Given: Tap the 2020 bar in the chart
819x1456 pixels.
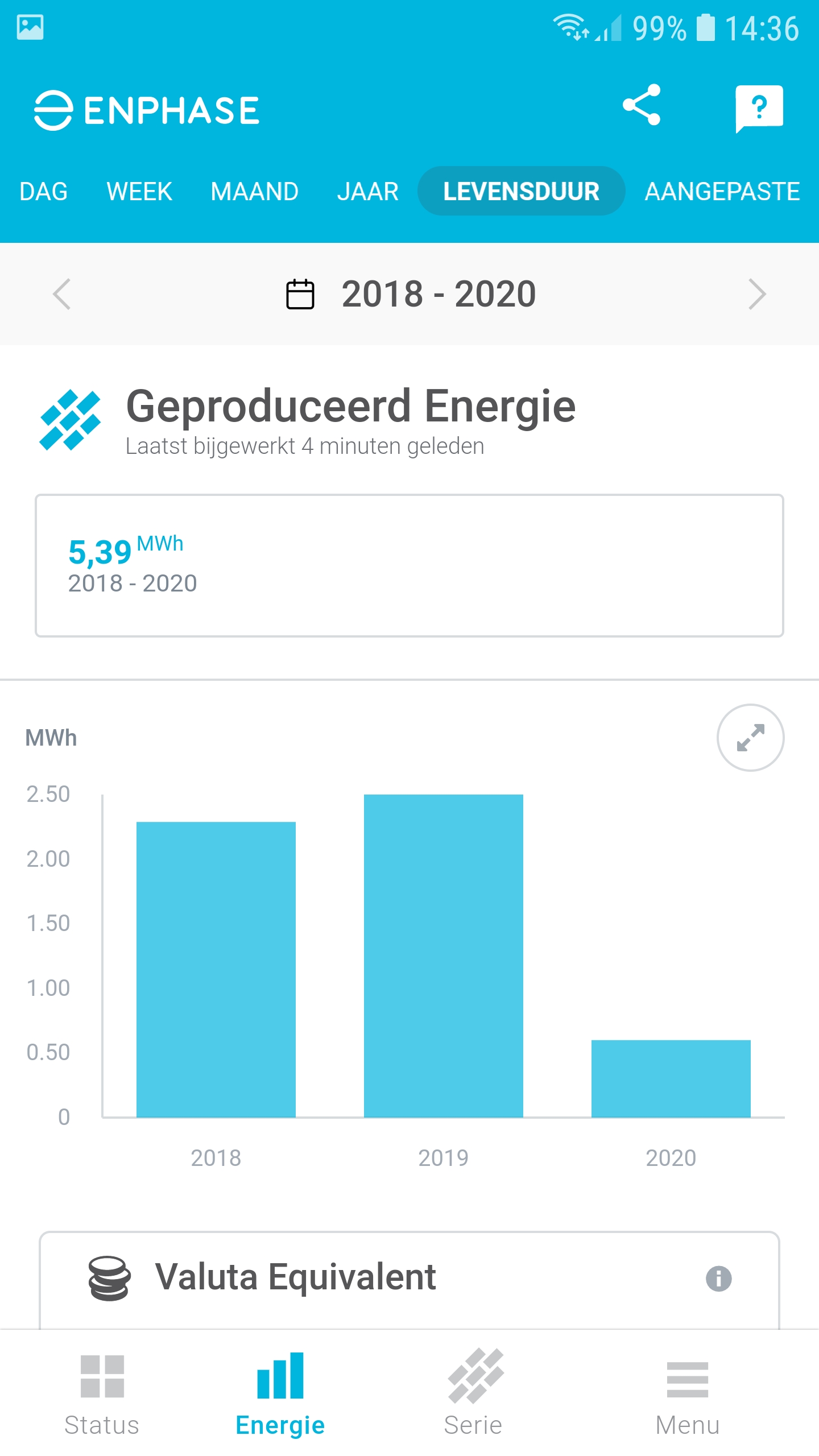Looking at the screenshot, I should pos(671,1078).
